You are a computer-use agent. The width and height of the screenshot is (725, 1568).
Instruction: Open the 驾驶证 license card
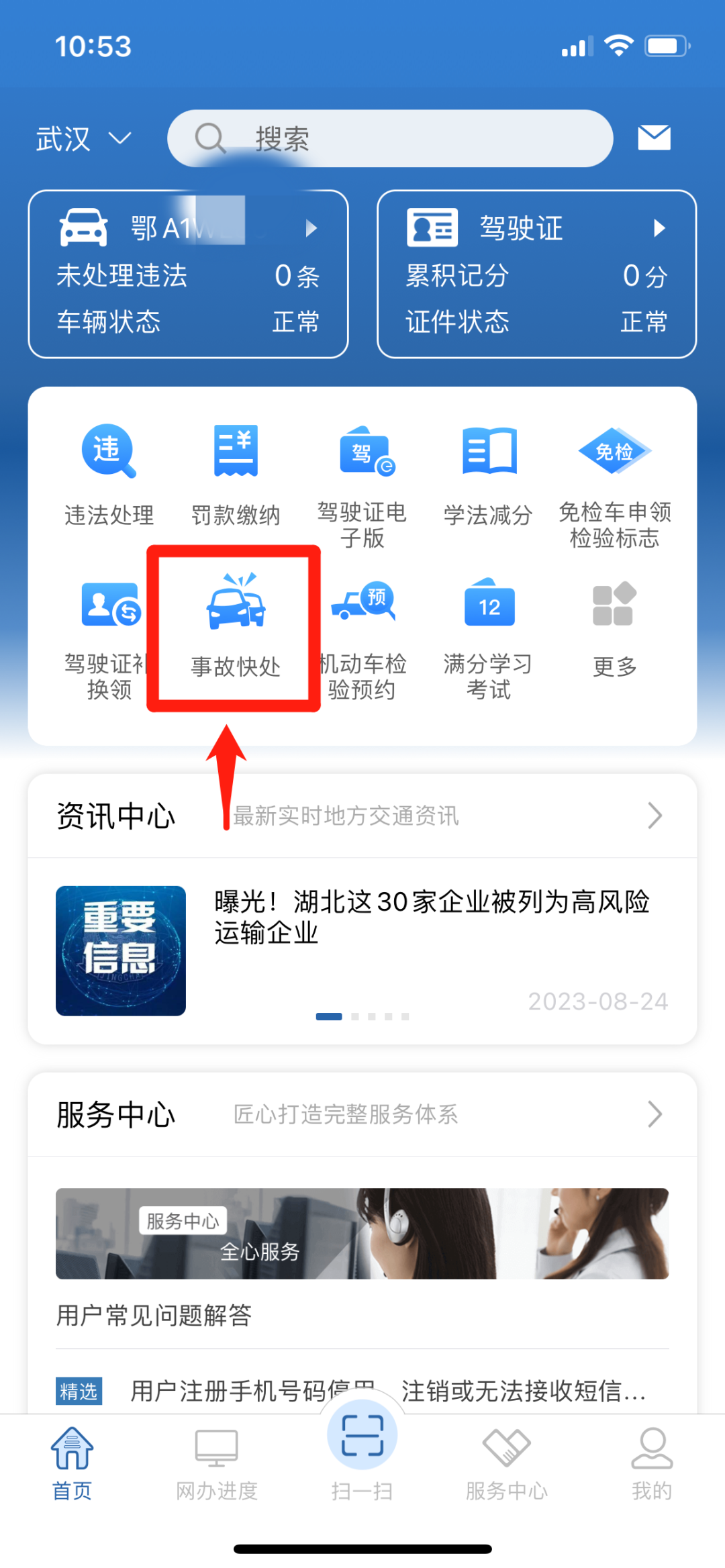[536, 274]
